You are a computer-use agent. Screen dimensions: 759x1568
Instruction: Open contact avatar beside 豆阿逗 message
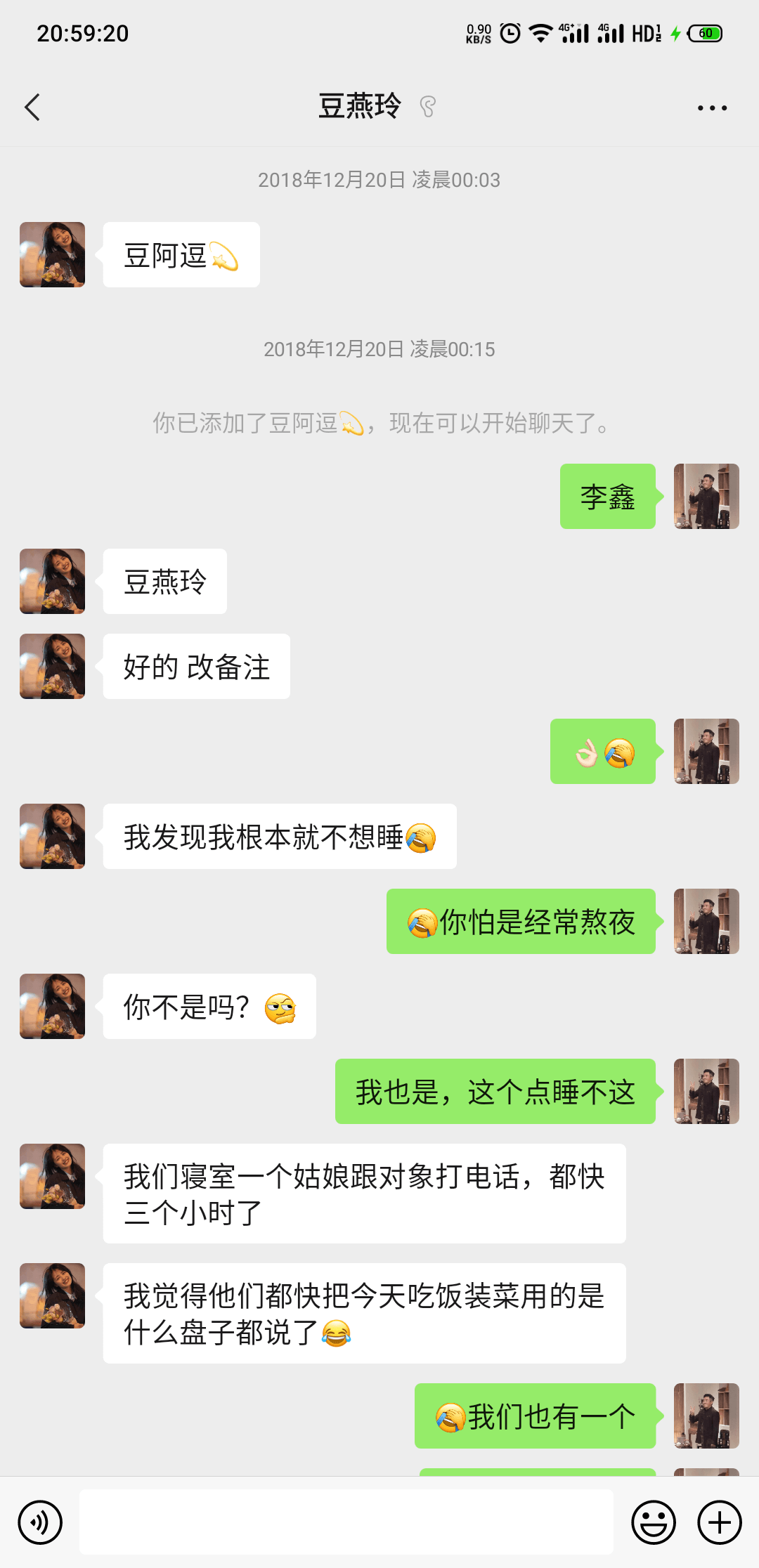tap(52, 254)
